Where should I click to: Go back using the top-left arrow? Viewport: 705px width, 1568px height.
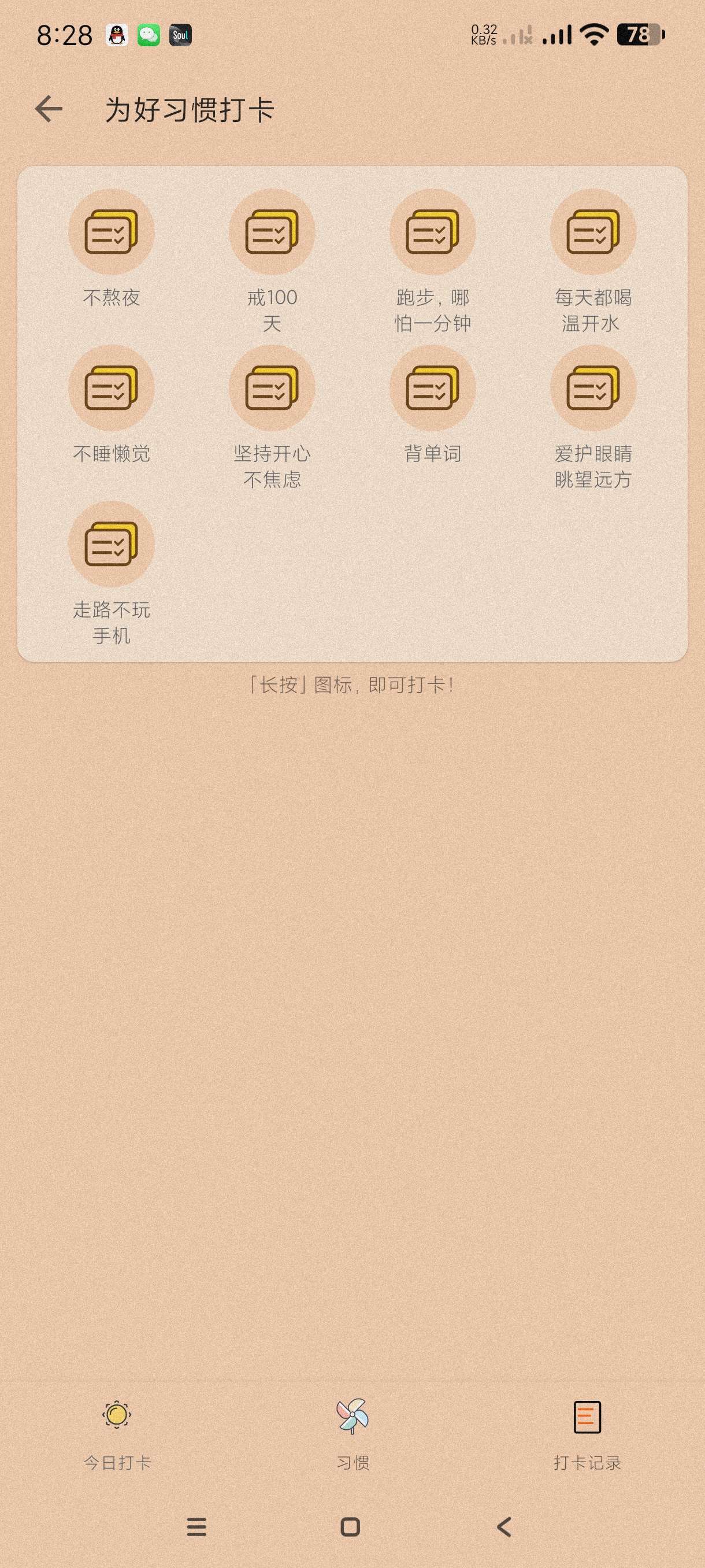click(x=49, y=110)
